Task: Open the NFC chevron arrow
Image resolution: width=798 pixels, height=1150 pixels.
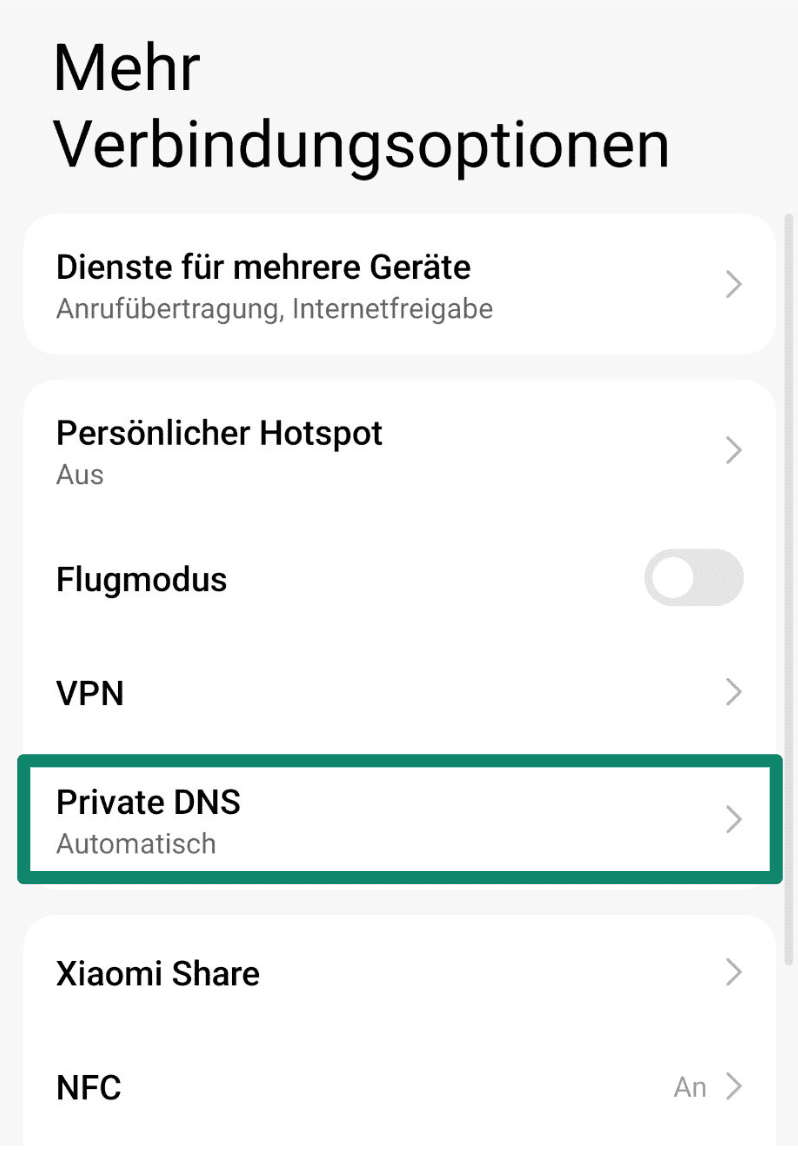Action: (x=734, y=1086)
